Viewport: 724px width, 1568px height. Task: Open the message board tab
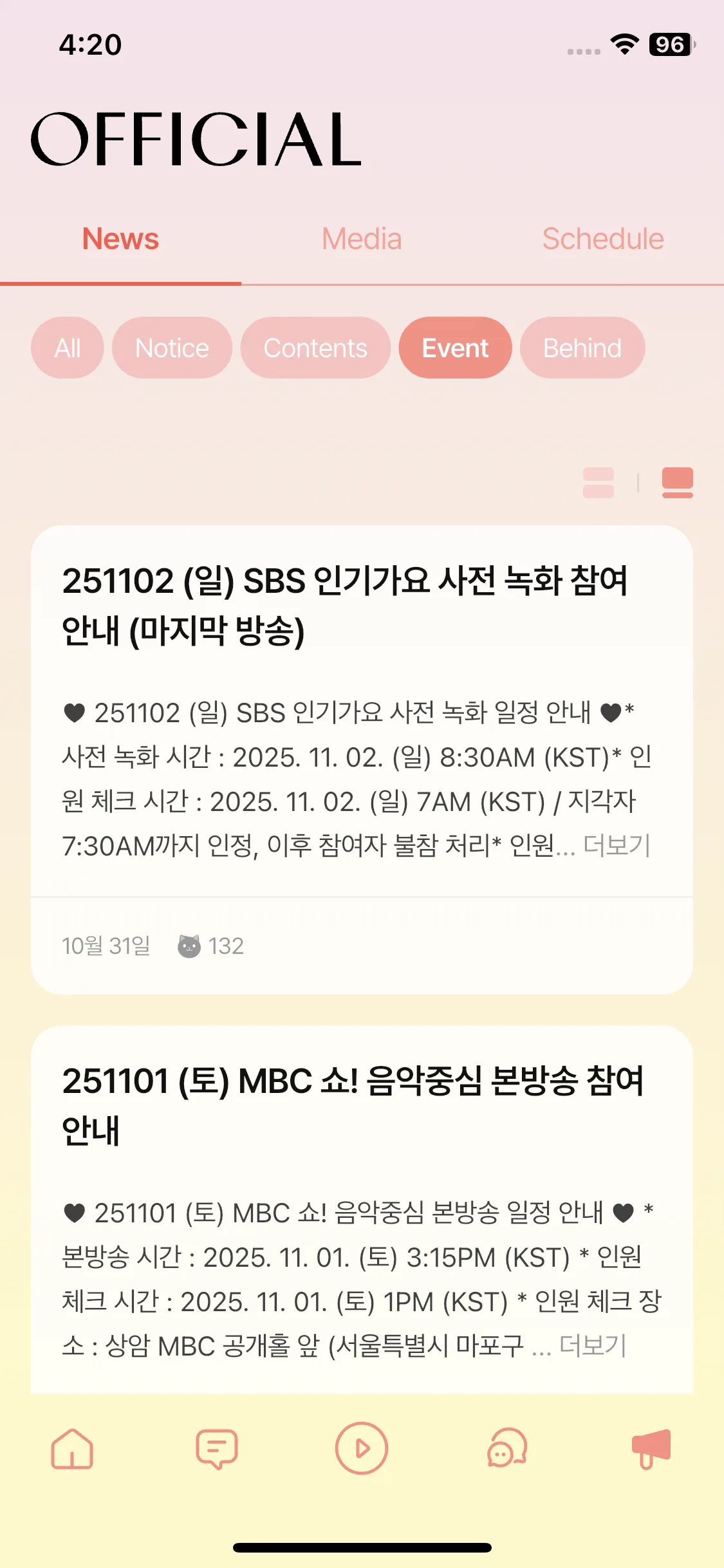click(x=217, y=1449)
